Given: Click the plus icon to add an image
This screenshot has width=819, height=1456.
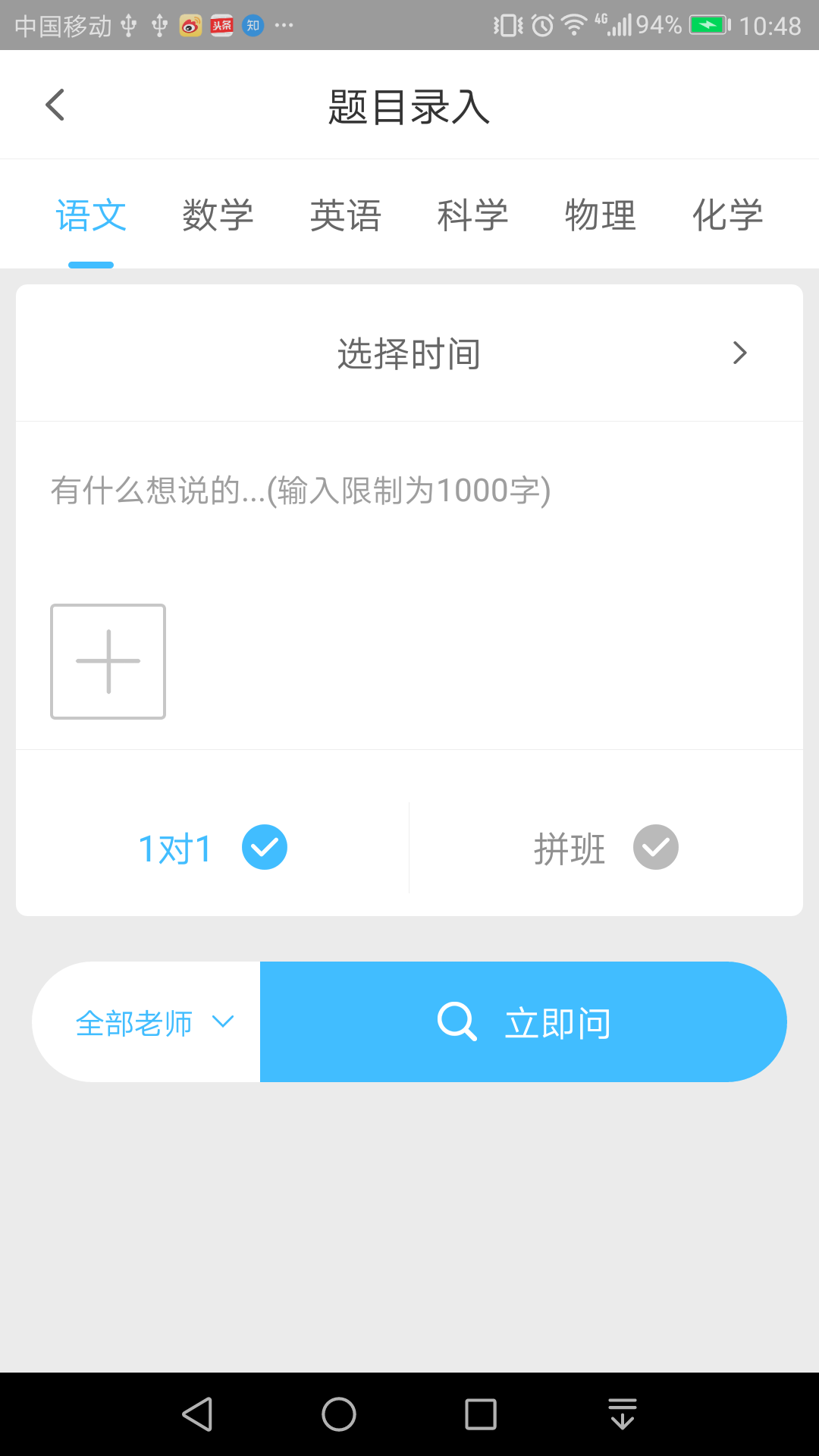Looking at the screenshot, I should pos(108,661).
